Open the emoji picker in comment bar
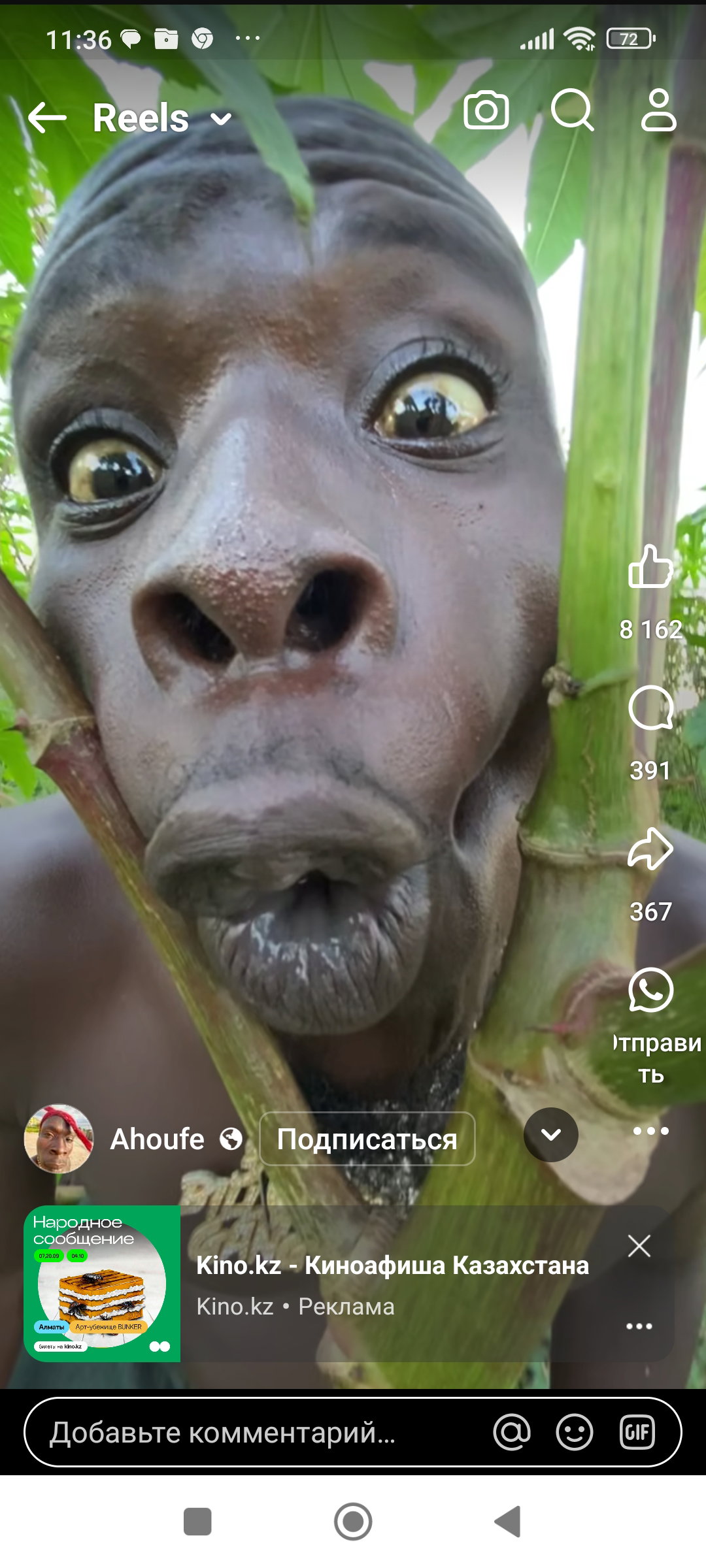Screen dimensions: 706x1568 (575, 1432)
